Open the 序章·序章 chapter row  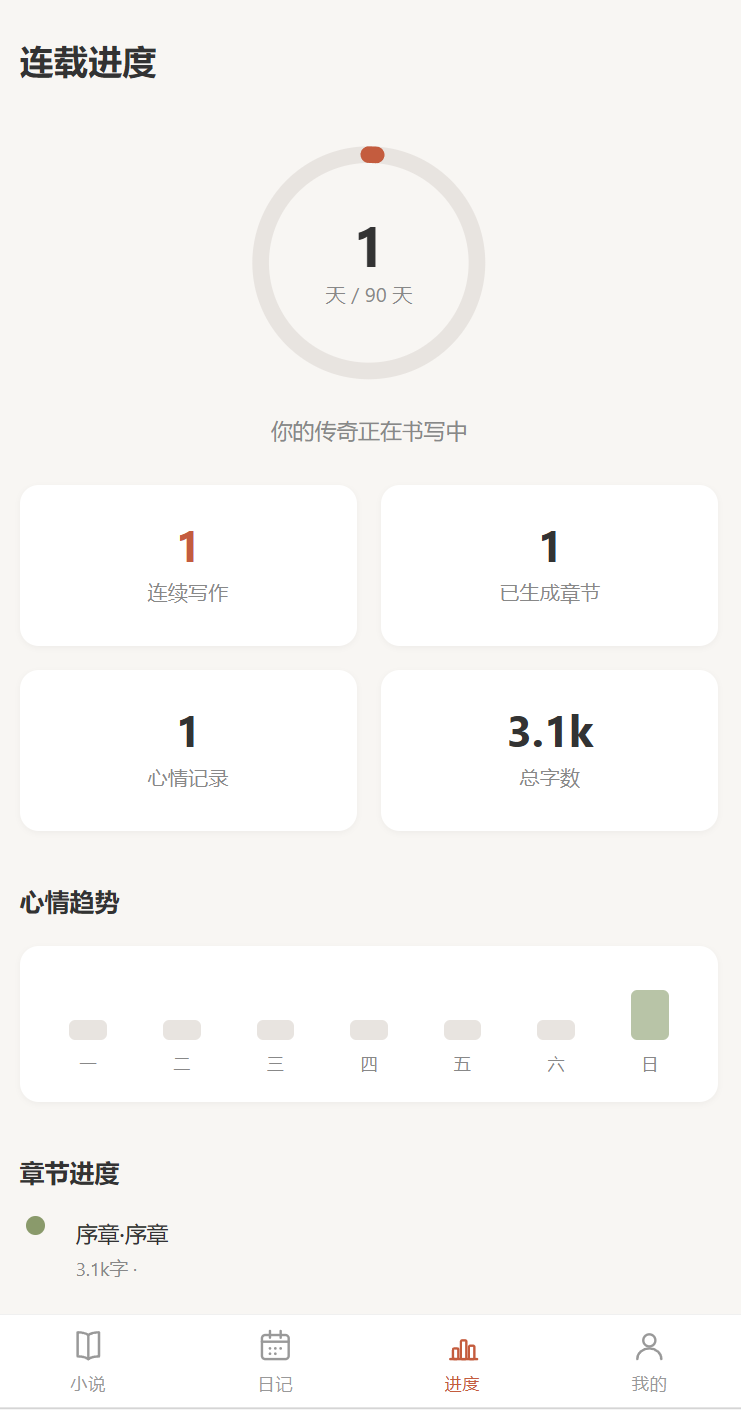(x=369, y=1251)
